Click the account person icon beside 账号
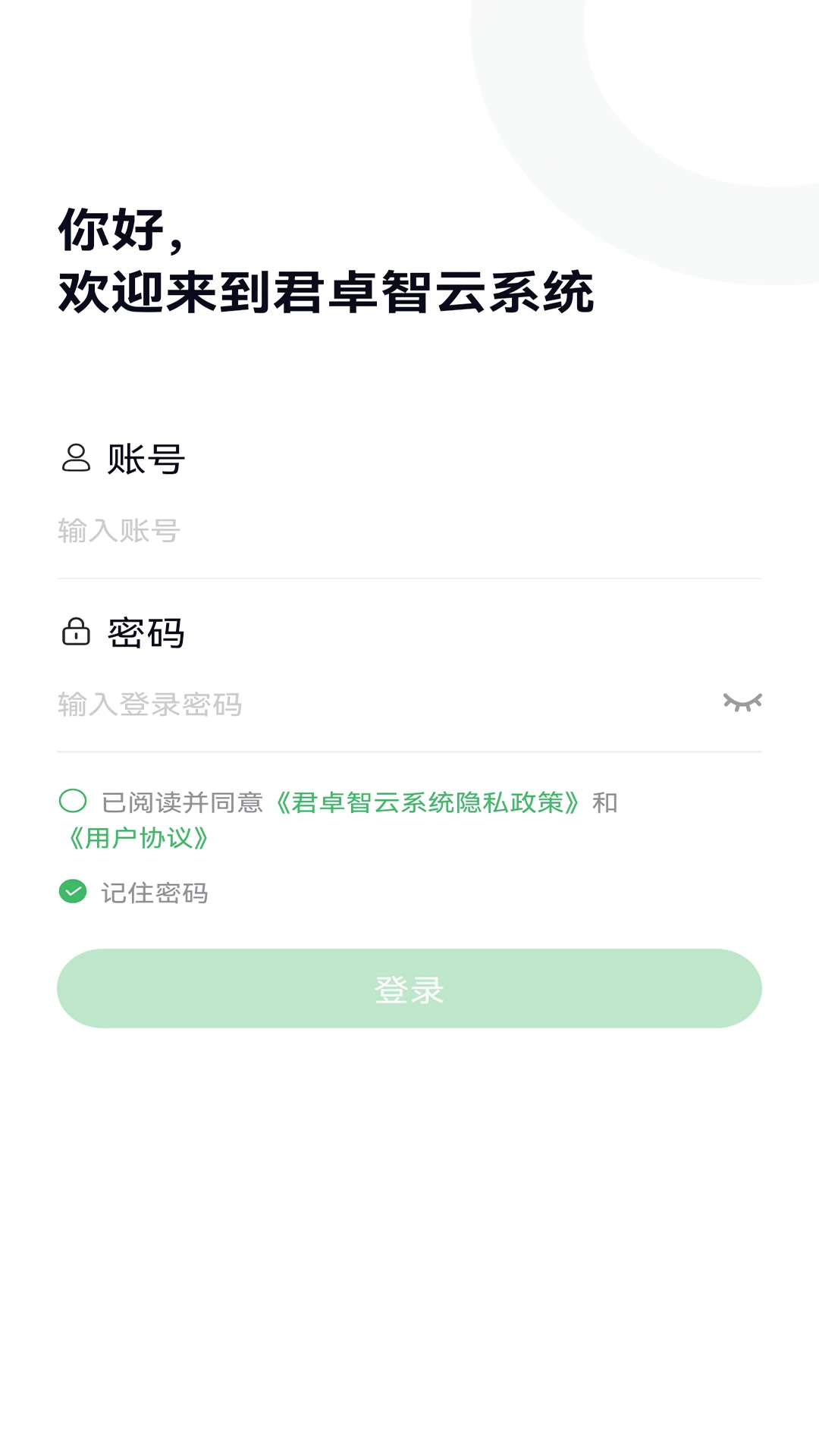819x1456 pixels. point(75,457)
